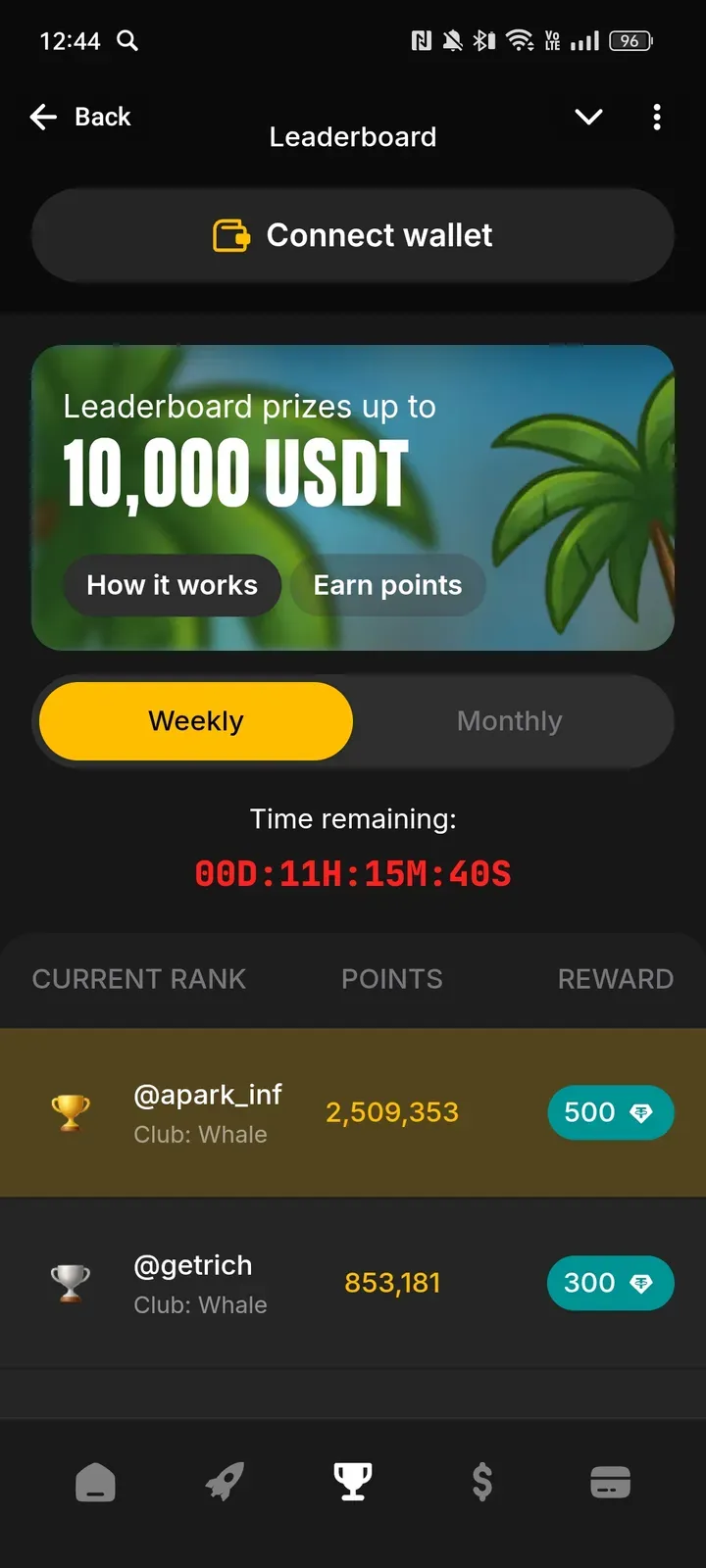The width and height of the screenshot is (706, 1568).
Task: Open the three-dot overflow menu
Action: (x=657, y=118)
